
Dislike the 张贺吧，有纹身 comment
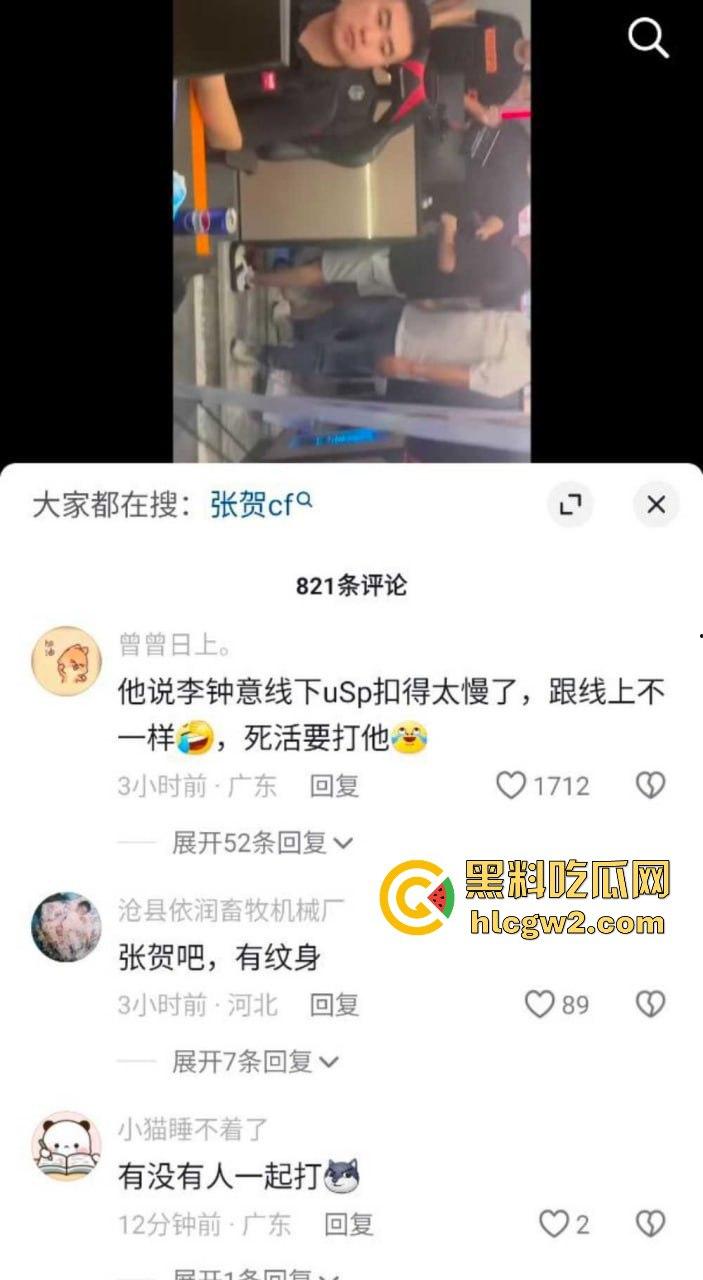(651, 1004)
